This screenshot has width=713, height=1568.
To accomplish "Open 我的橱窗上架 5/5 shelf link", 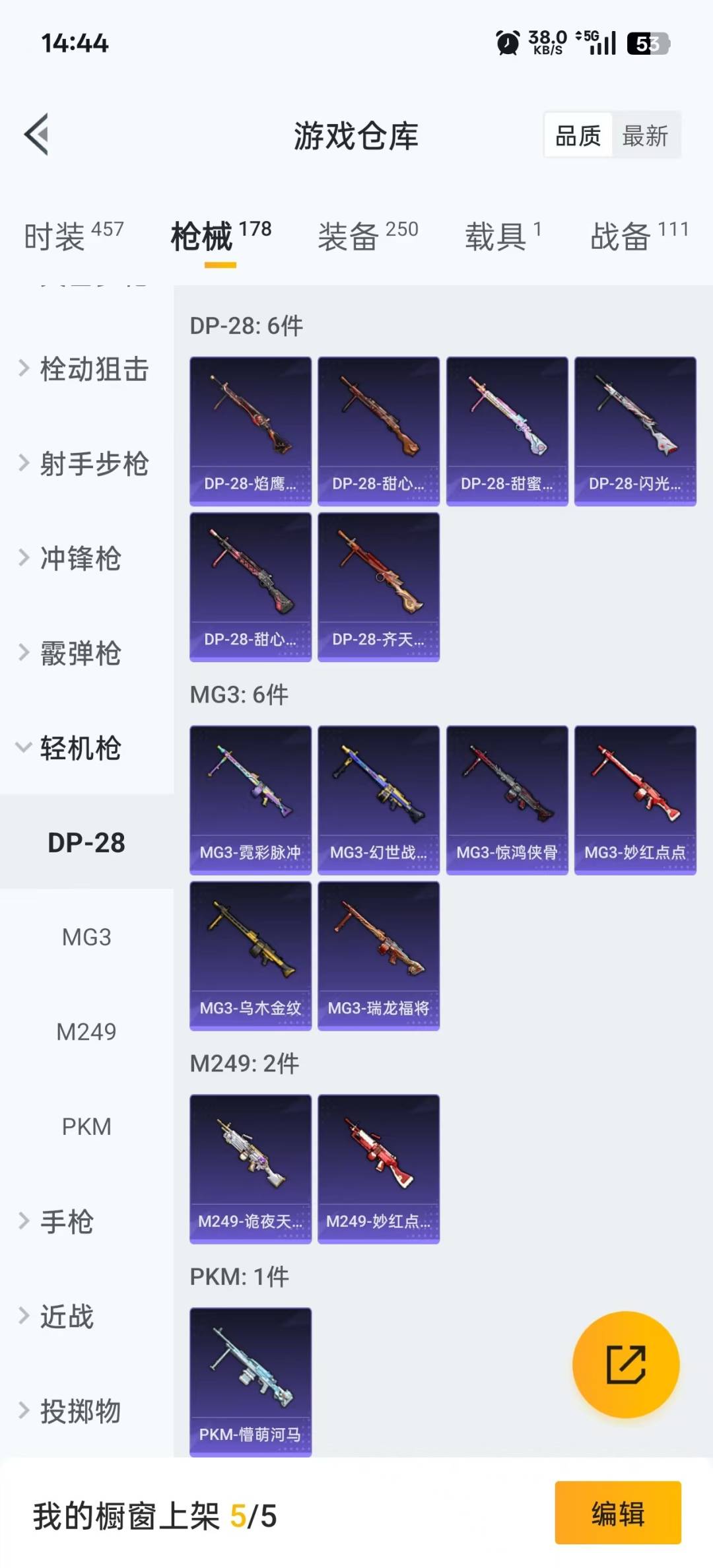I will click(x=152, y=1516).
